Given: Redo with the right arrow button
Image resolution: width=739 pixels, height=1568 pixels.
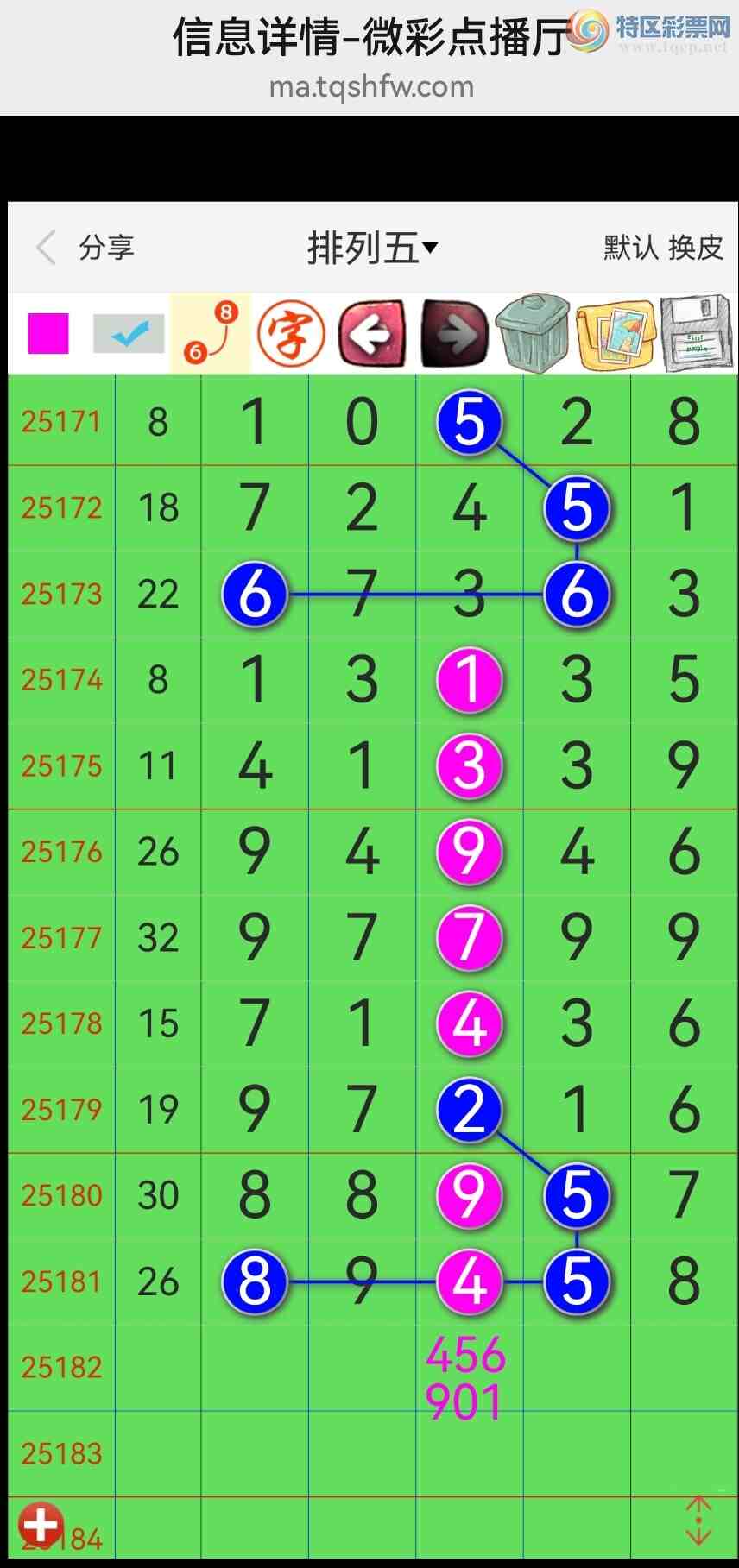Looking at the screenshot, I should pyautogui.click(x=453, y=333).
